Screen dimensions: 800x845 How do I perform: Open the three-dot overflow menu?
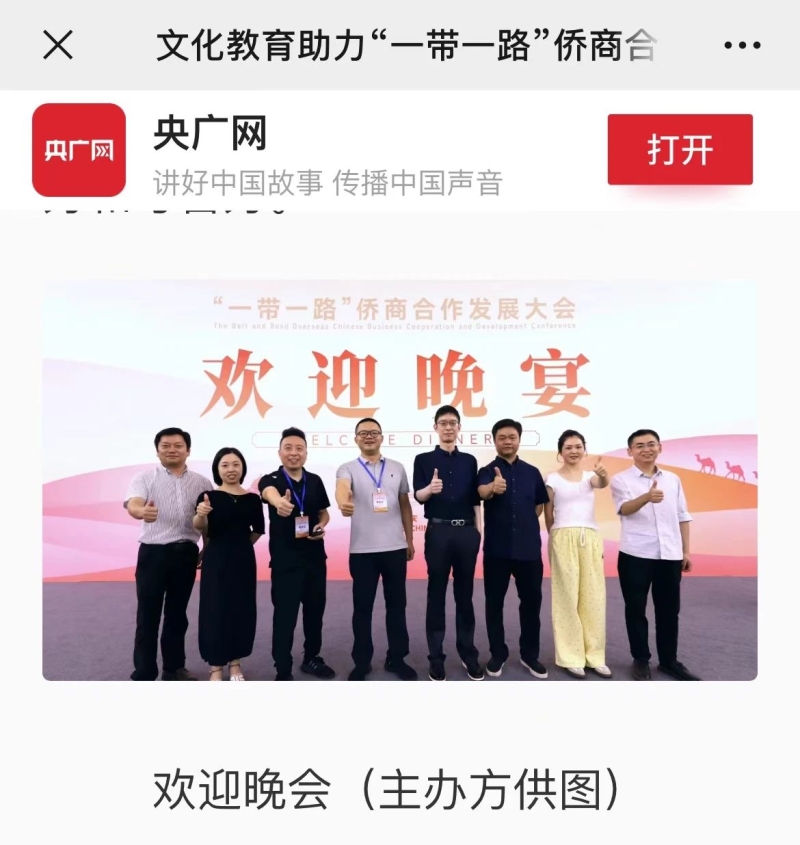[741, 46]
